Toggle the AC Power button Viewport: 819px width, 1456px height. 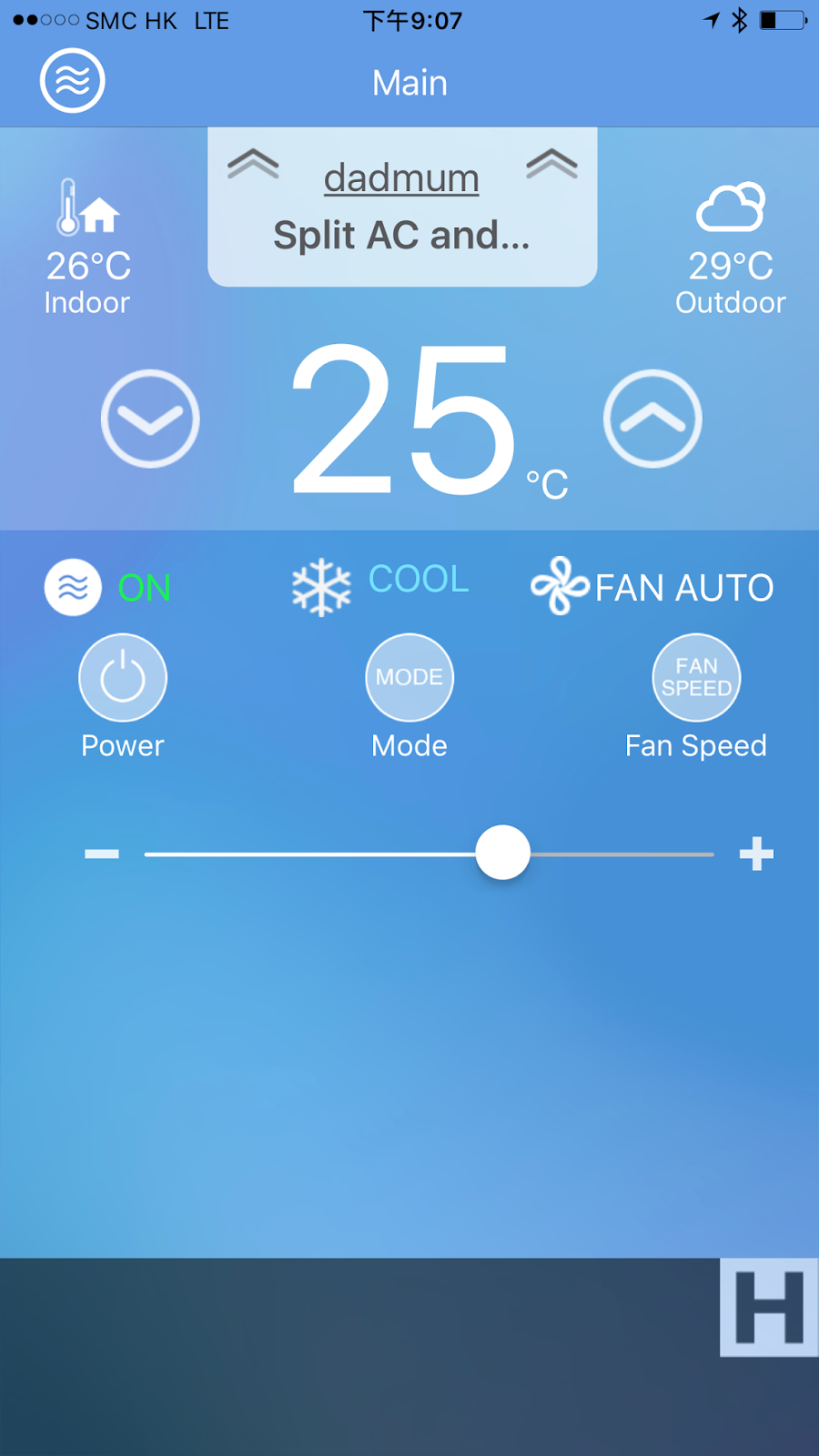click(123, 678)
